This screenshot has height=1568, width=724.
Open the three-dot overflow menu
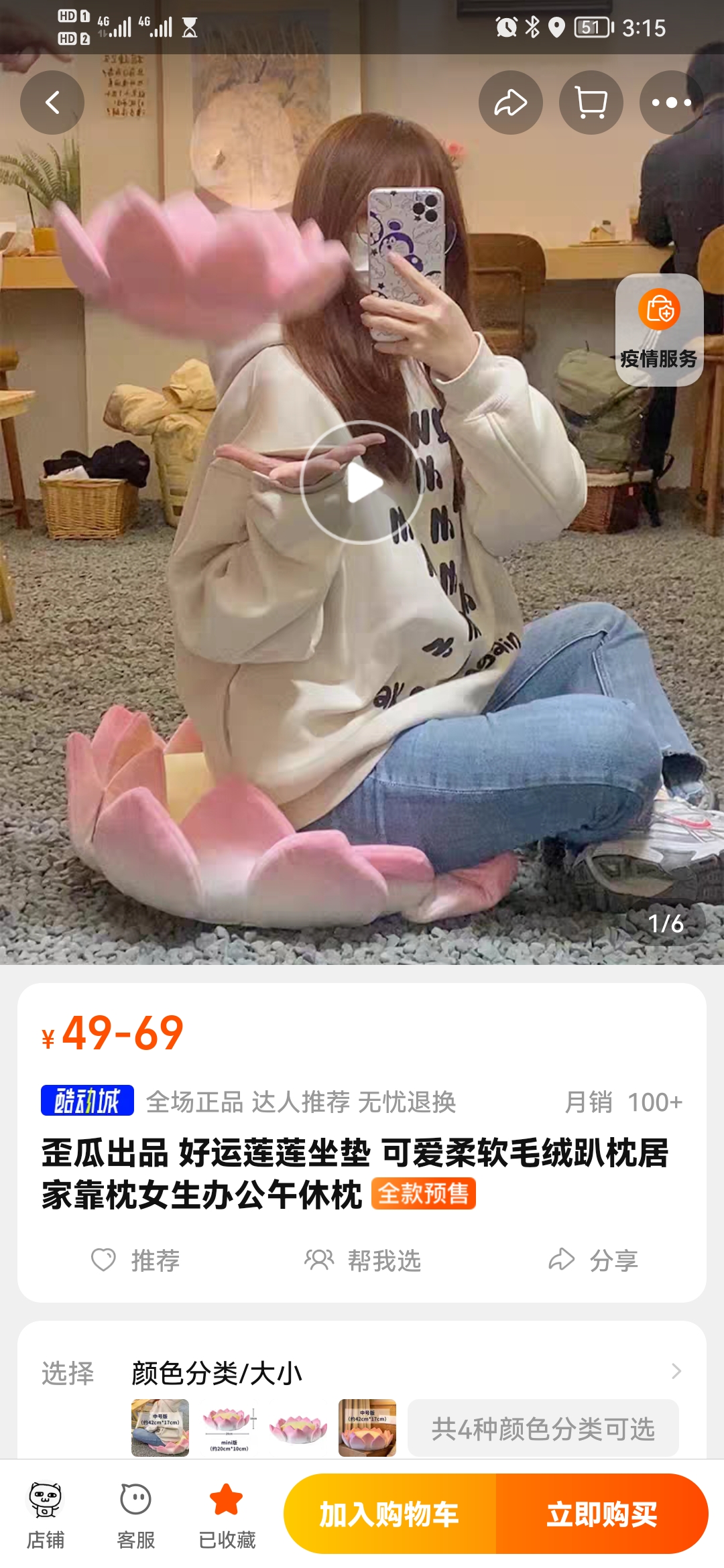pyautogui.click(x=671, y=103)
